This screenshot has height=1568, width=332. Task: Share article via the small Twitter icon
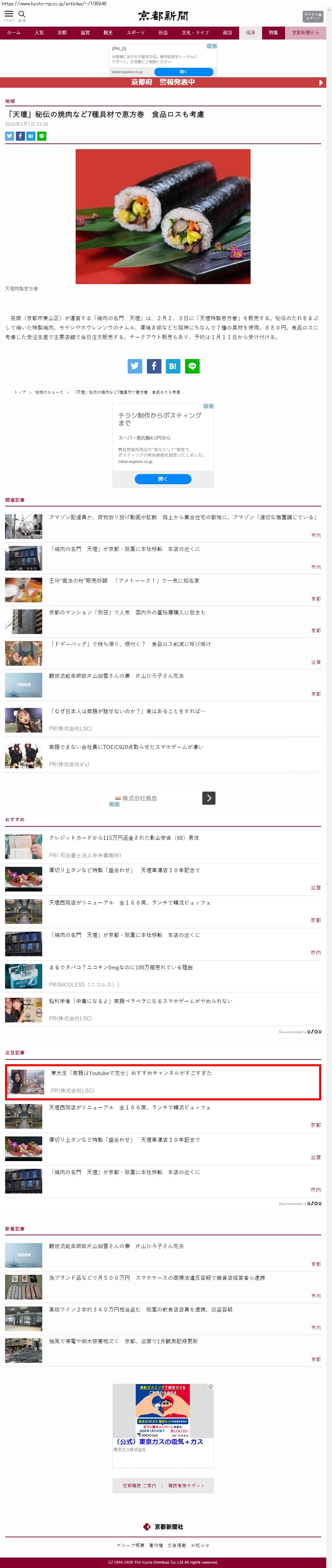[10, 136]
